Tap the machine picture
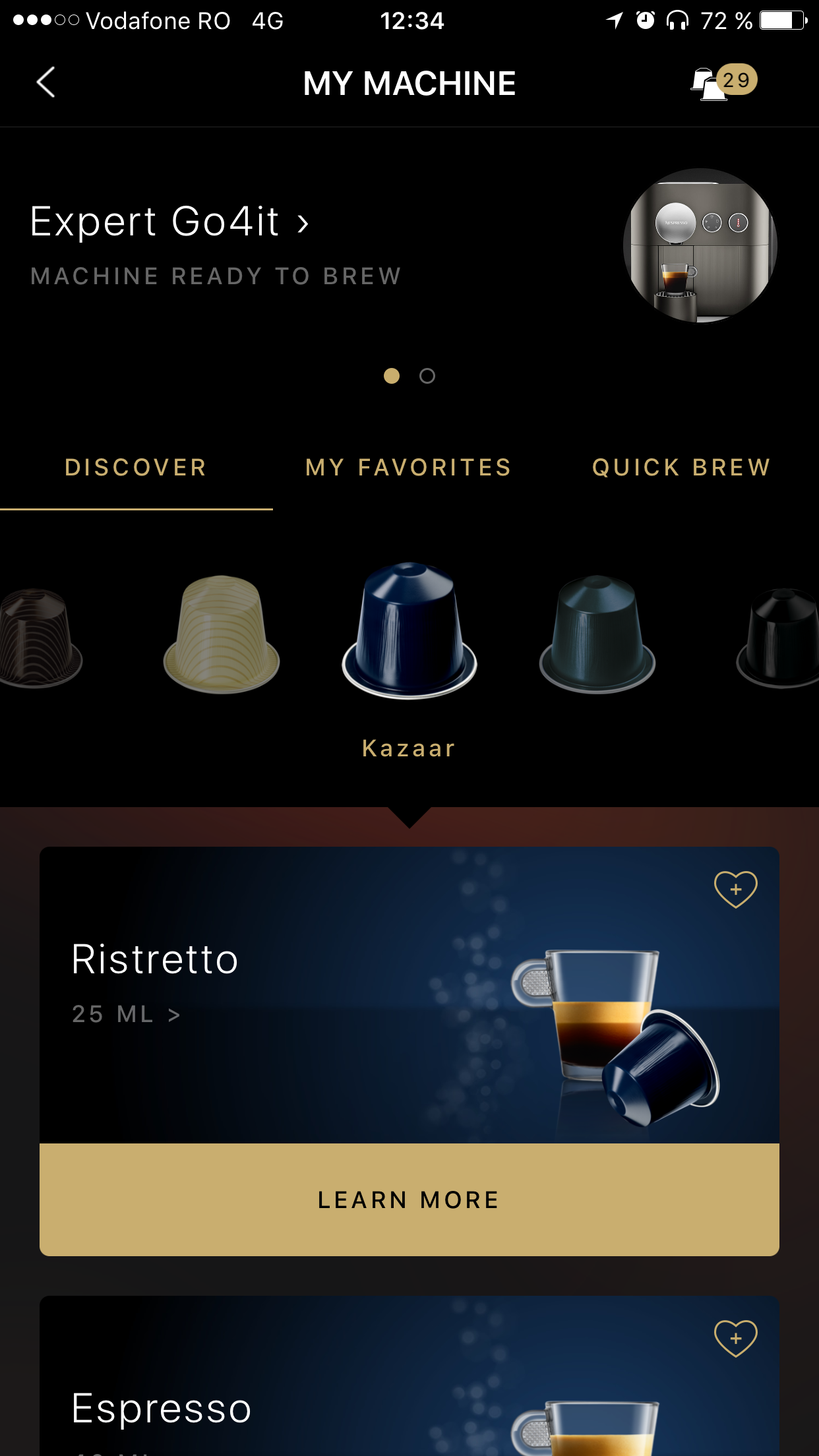This screenshot has width=819, height=1456. point(700,245)
